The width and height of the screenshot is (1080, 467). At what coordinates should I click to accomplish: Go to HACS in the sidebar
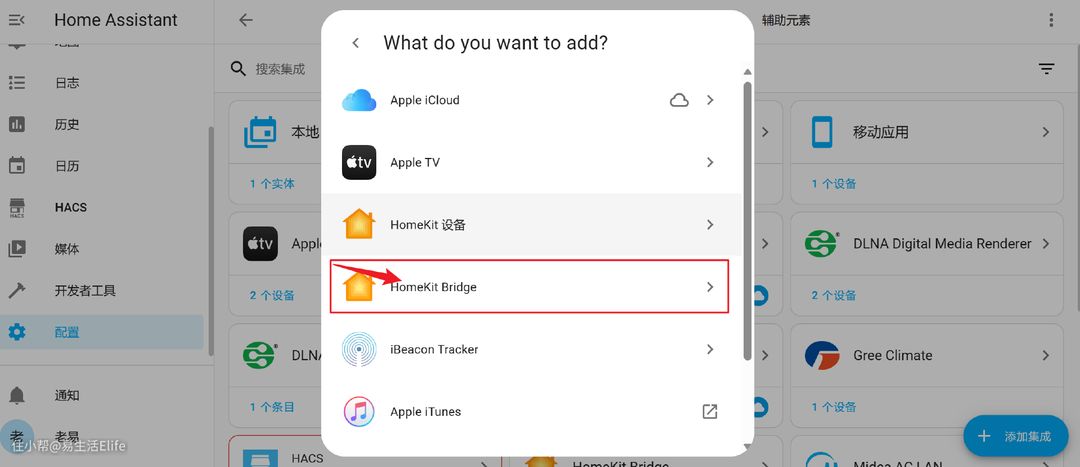pyautogui.click(x=70, y=207)
